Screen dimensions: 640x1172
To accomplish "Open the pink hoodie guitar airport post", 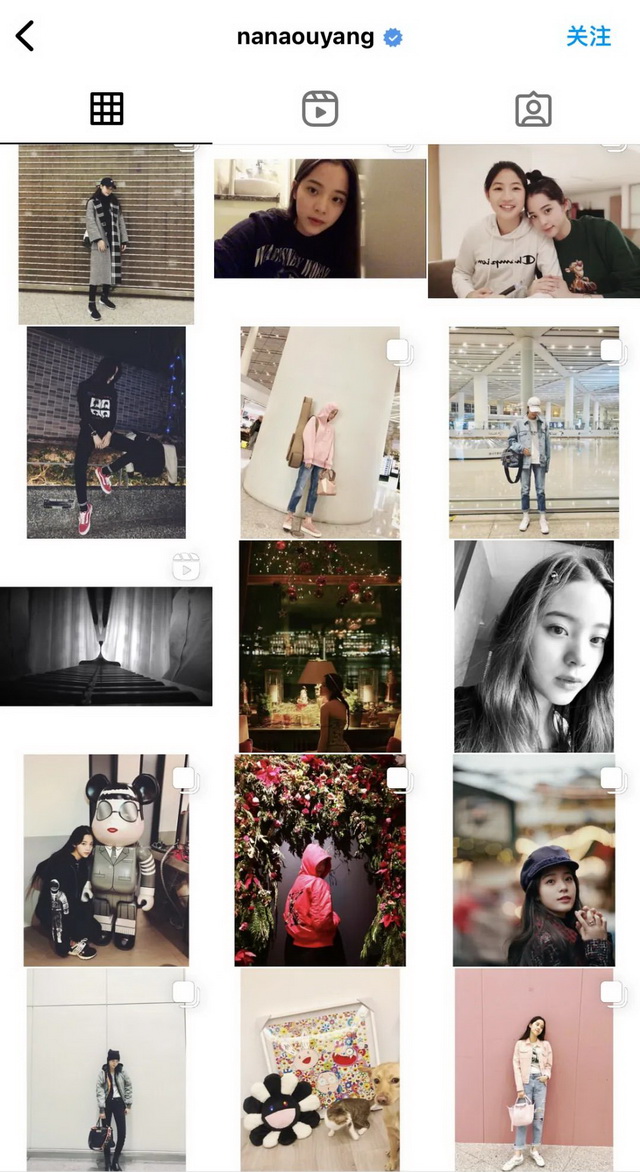I will (x=320, y=432).
